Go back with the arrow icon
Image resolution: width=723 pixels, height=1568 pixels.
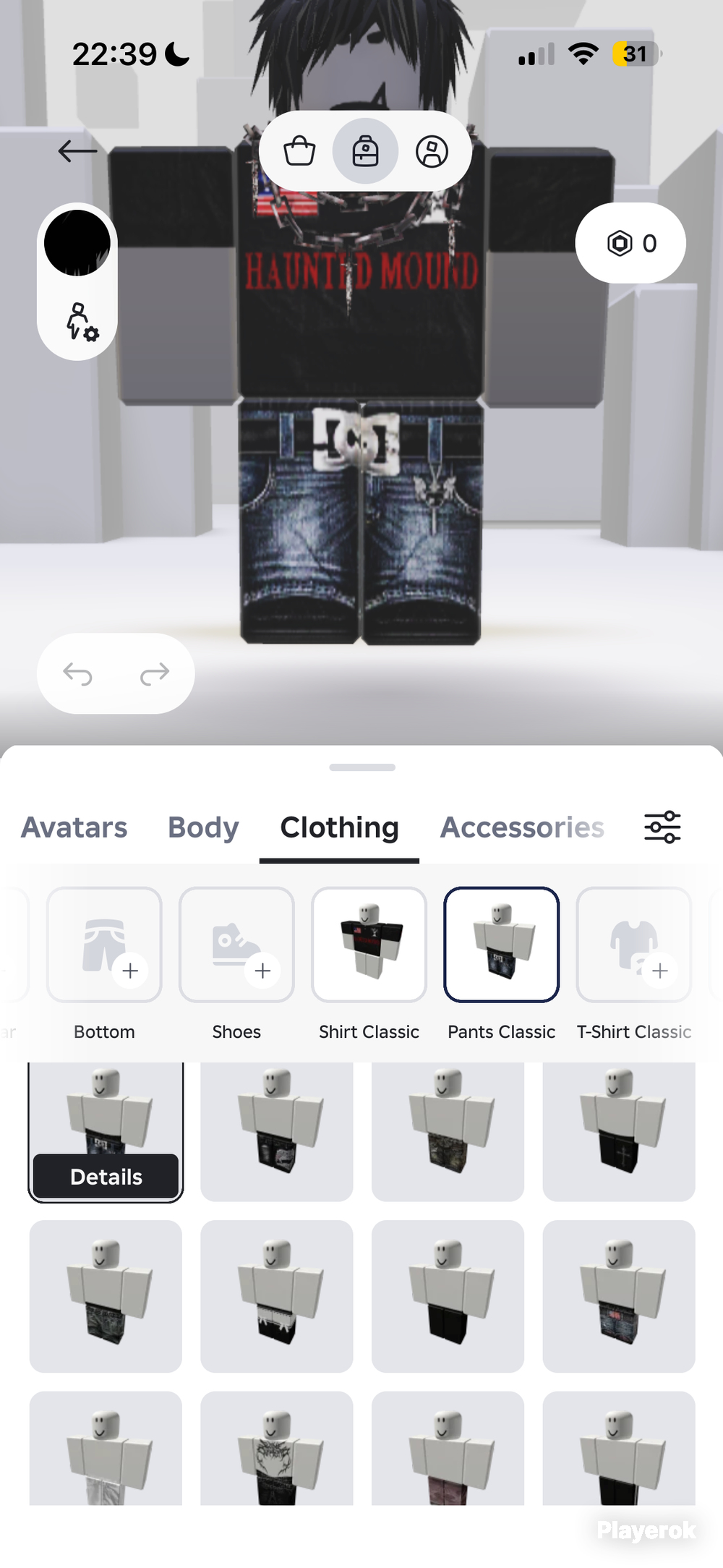tap(77, 151)
